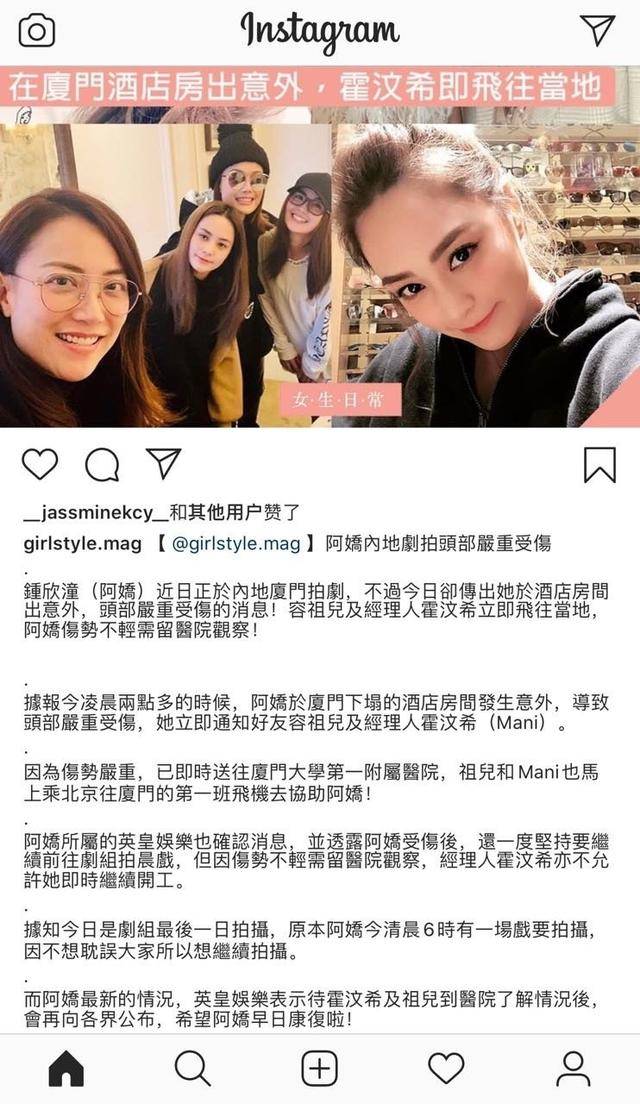The height and width of the screenshot is (1104, 640).
Task: Switch to the Search tab
Action: (x=192, y=1069)
